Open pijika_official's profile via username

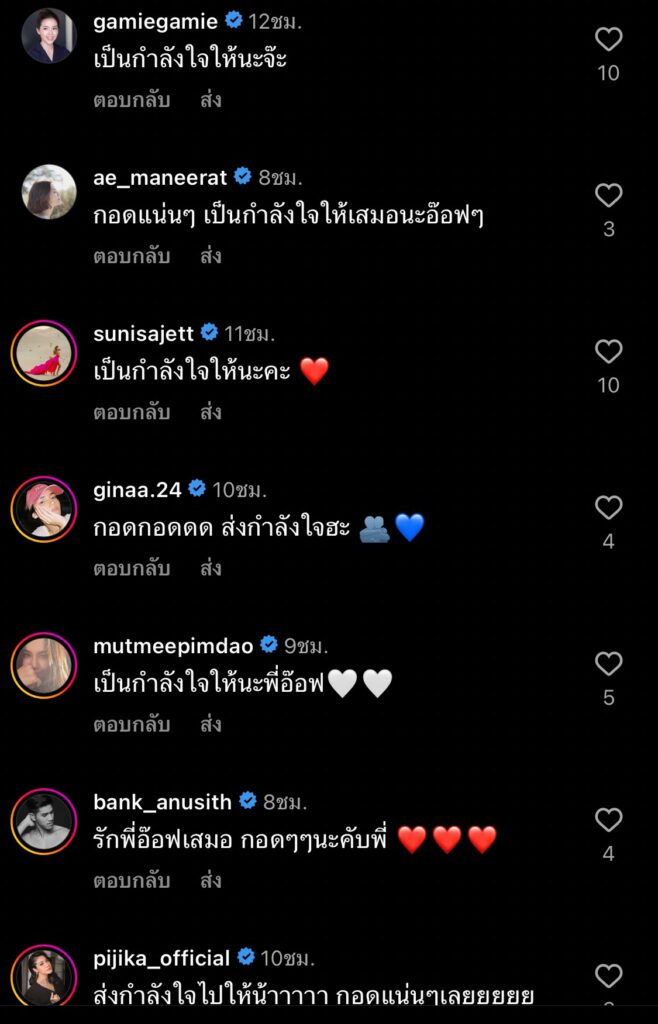tap(161, 958)
